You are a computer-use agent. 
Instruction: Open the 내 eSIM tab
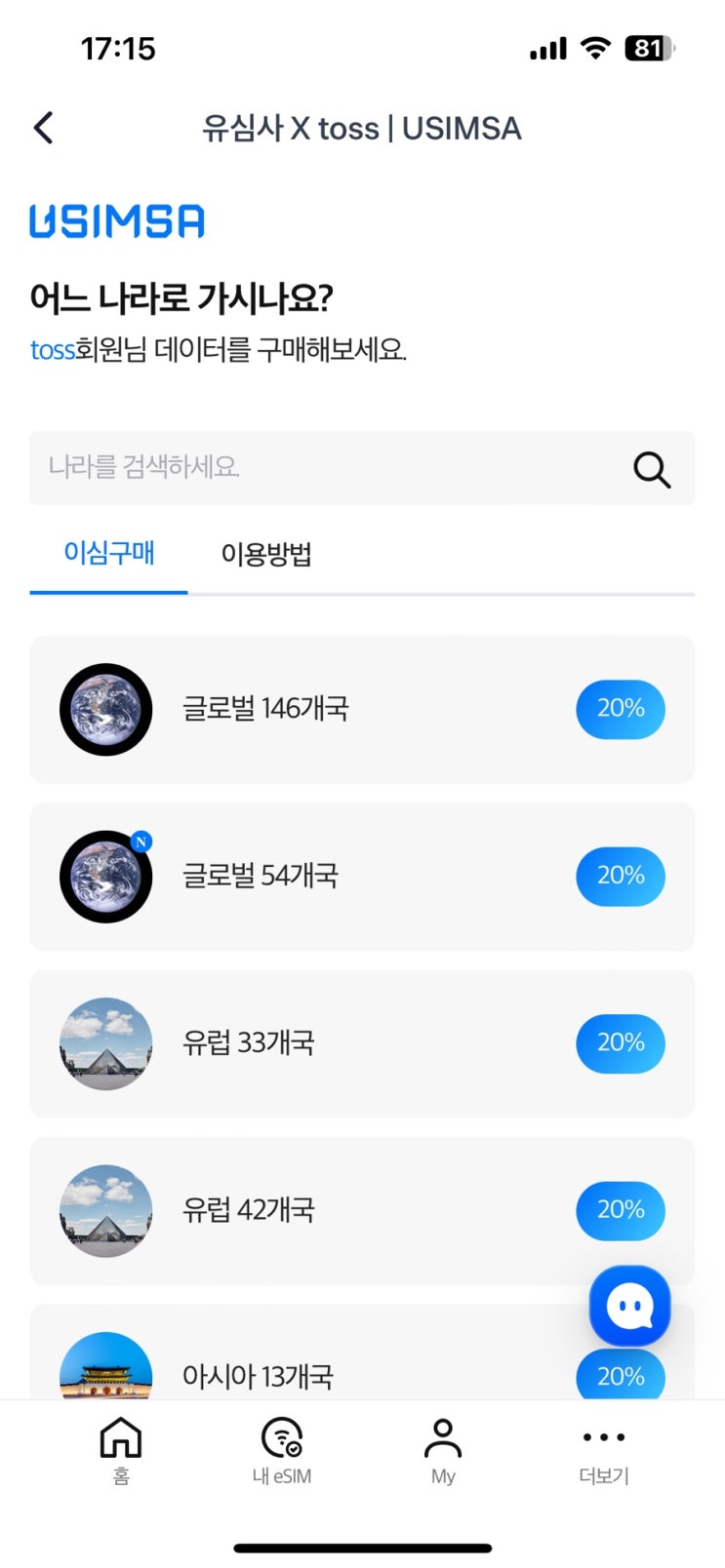coord(282,1451)
